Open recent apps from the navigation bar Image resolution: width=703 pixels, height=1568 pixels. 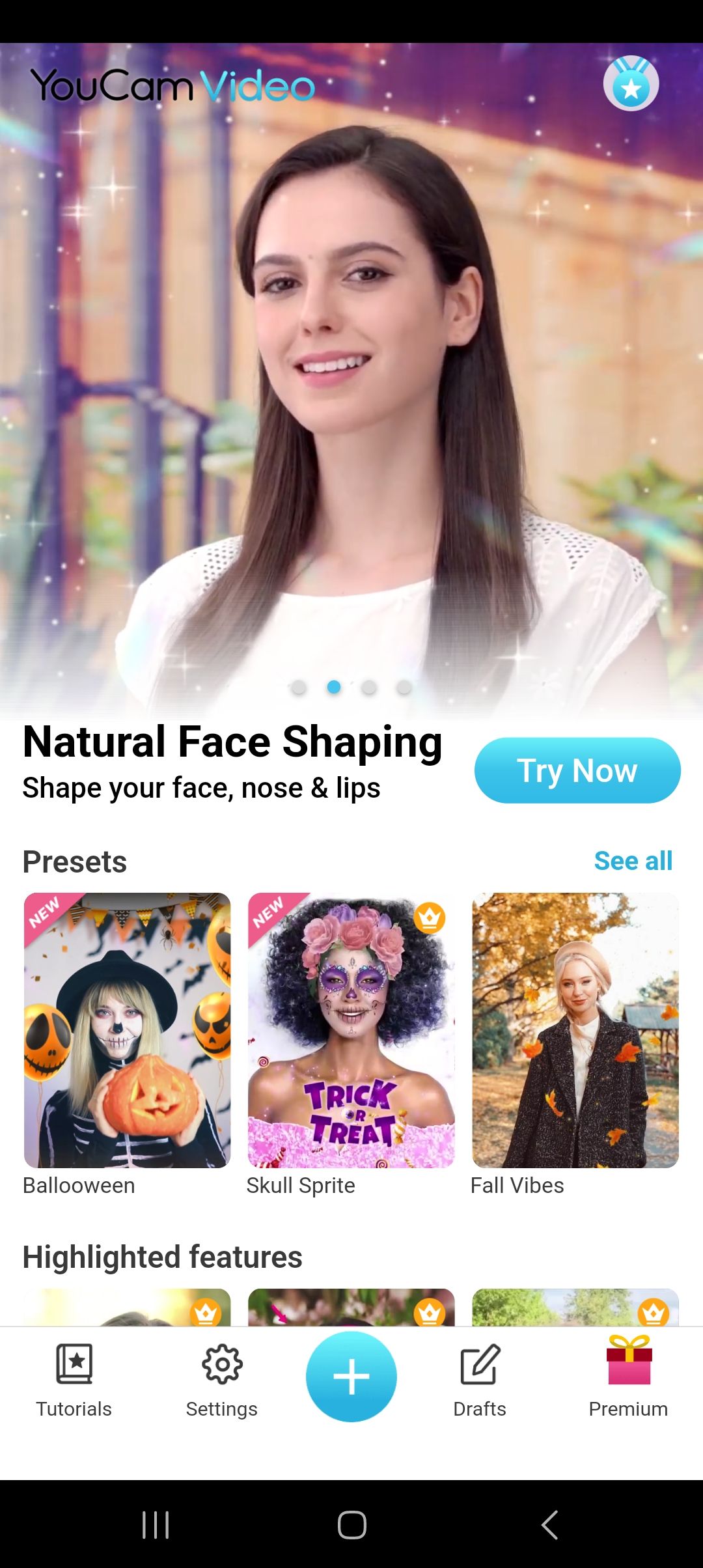pos(156,1525)
